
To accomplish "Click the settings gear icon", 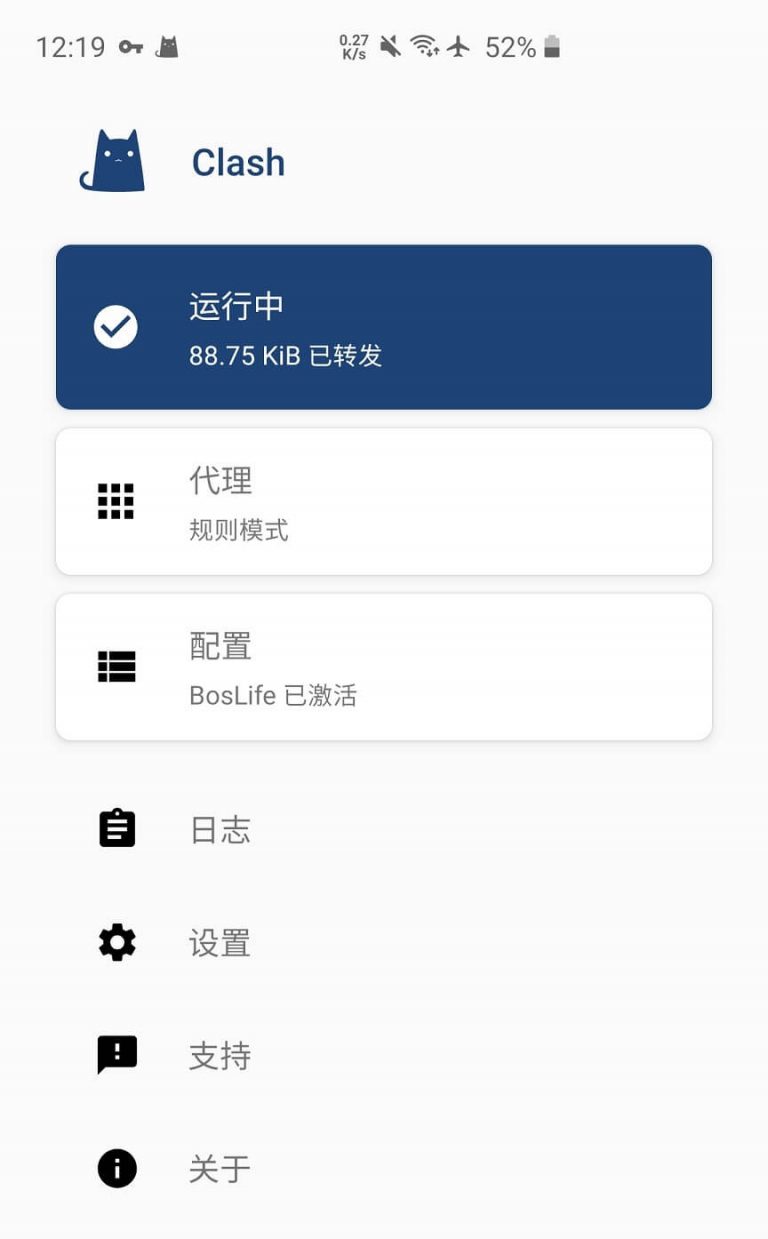I will pos(116,941).
